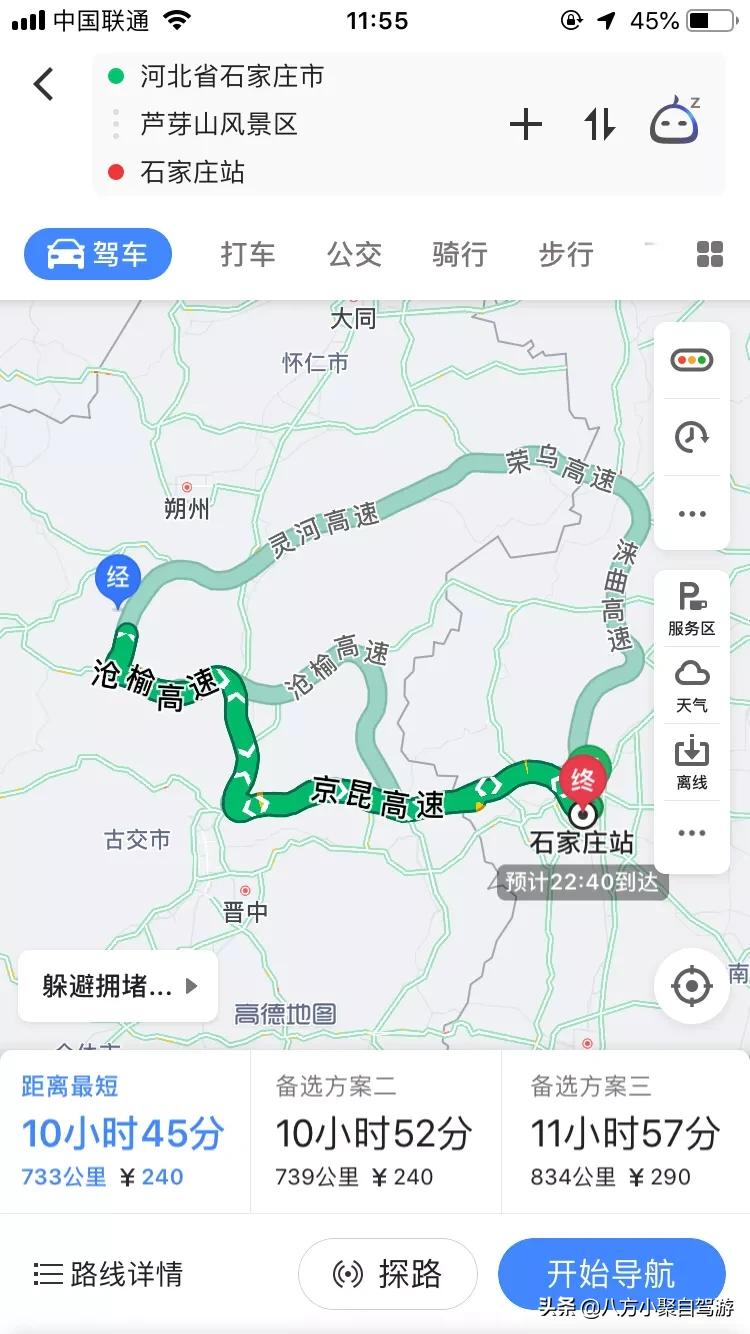Switch to the 步行 tab
The image size is (750, 1334).
[566, 254]
